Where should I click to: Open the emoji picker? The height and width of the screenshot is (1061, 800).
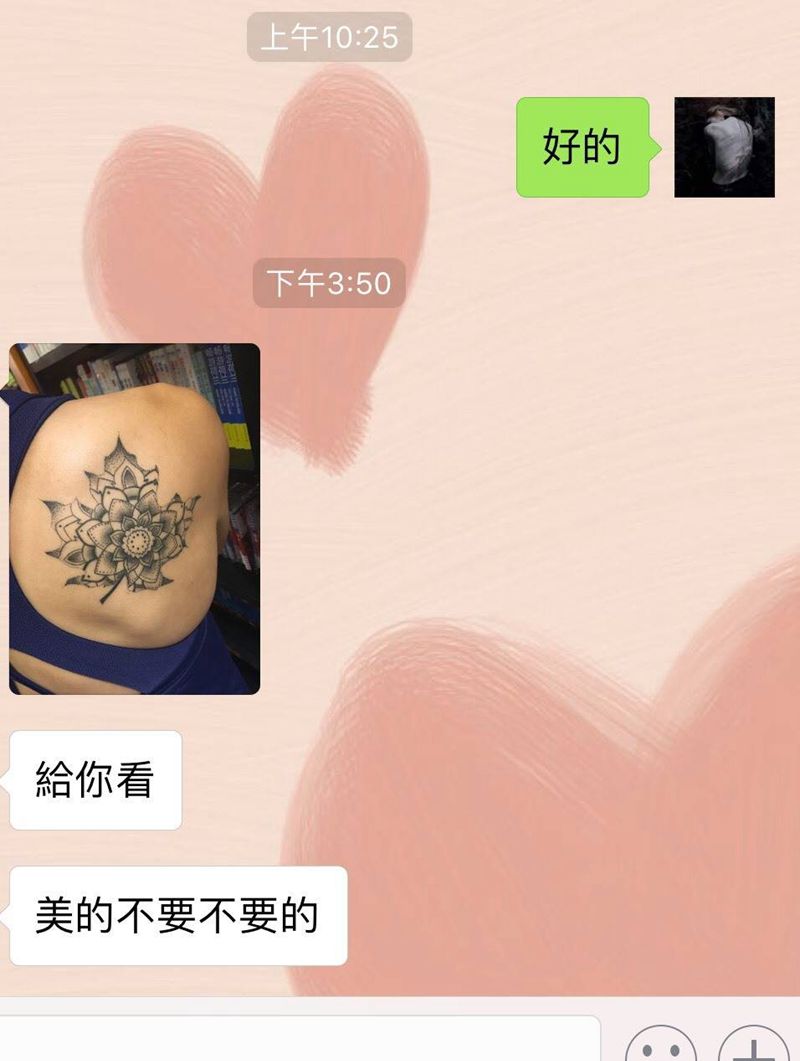click(x=661, y=1047)
